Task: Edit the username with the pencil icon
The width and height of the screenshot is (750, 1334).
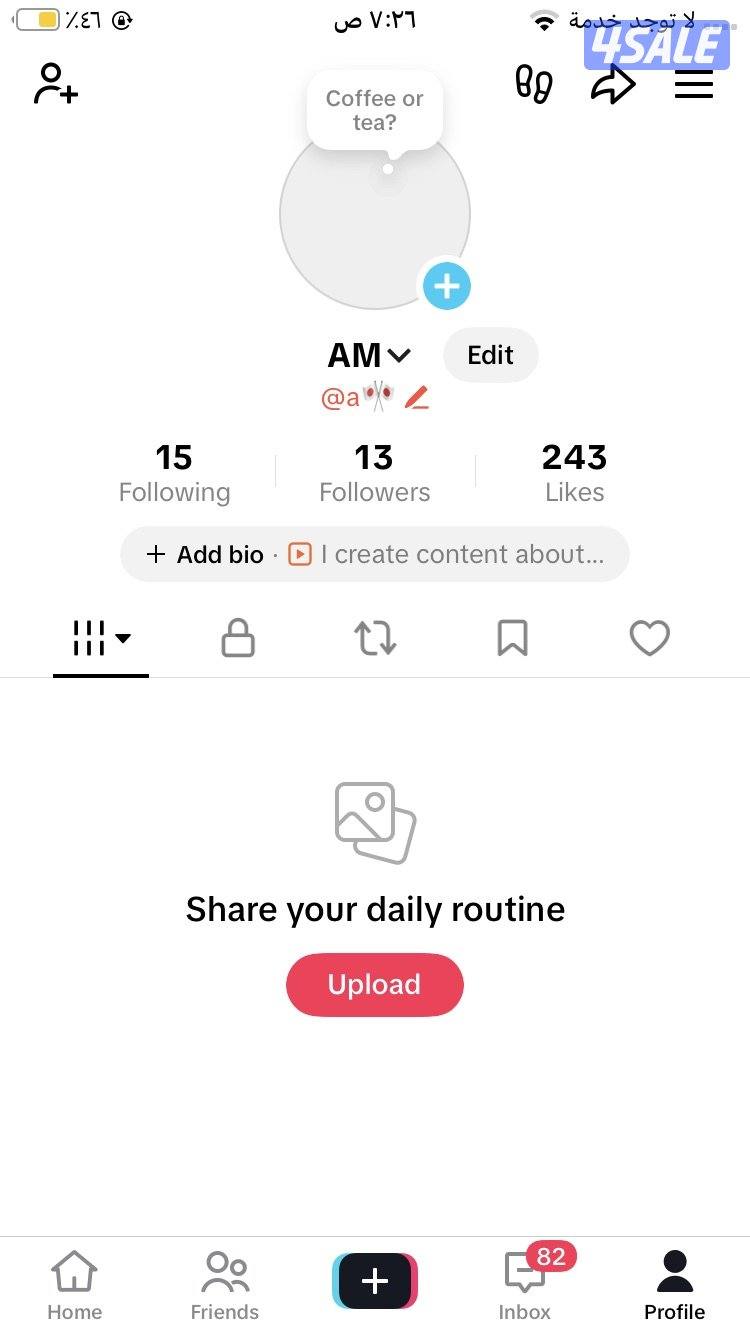Action: click(x=417, y=399)
